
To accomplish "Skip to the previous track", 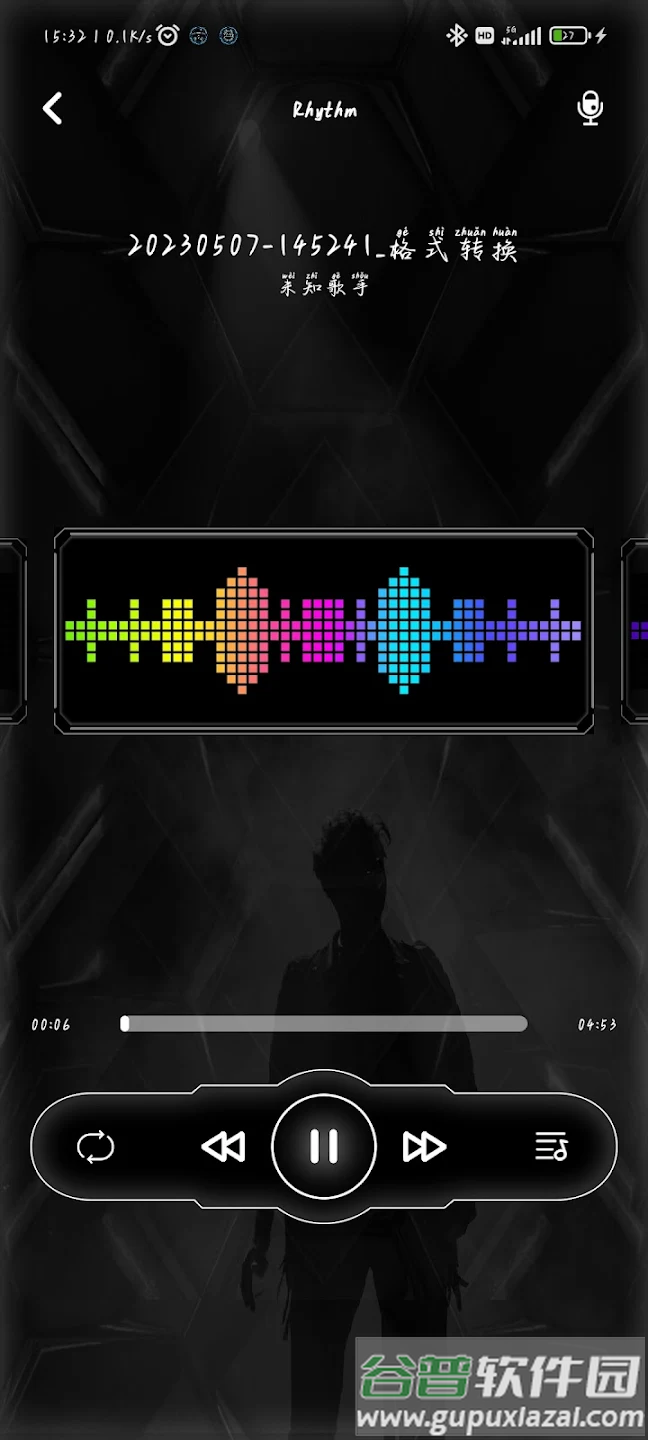I will tap(223, 1146).
